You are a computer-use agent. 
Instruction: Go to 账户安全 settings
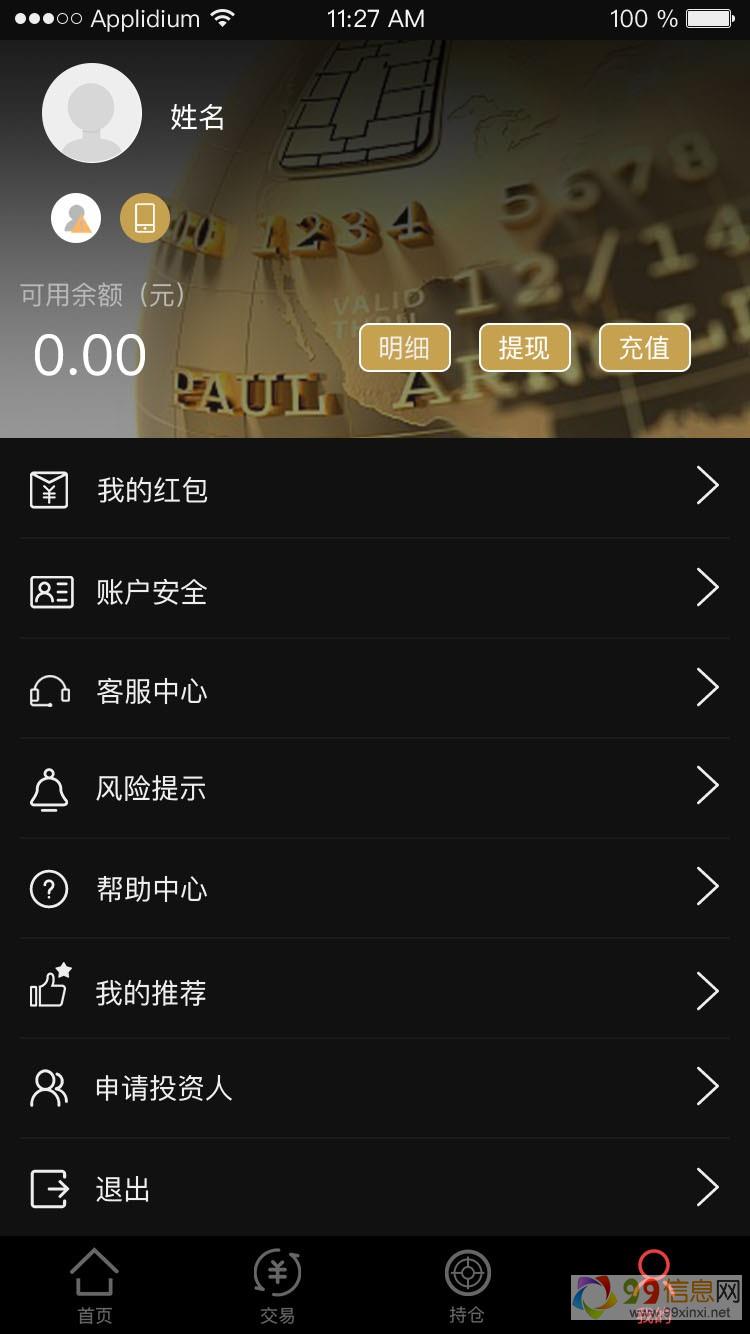[375, 591]
